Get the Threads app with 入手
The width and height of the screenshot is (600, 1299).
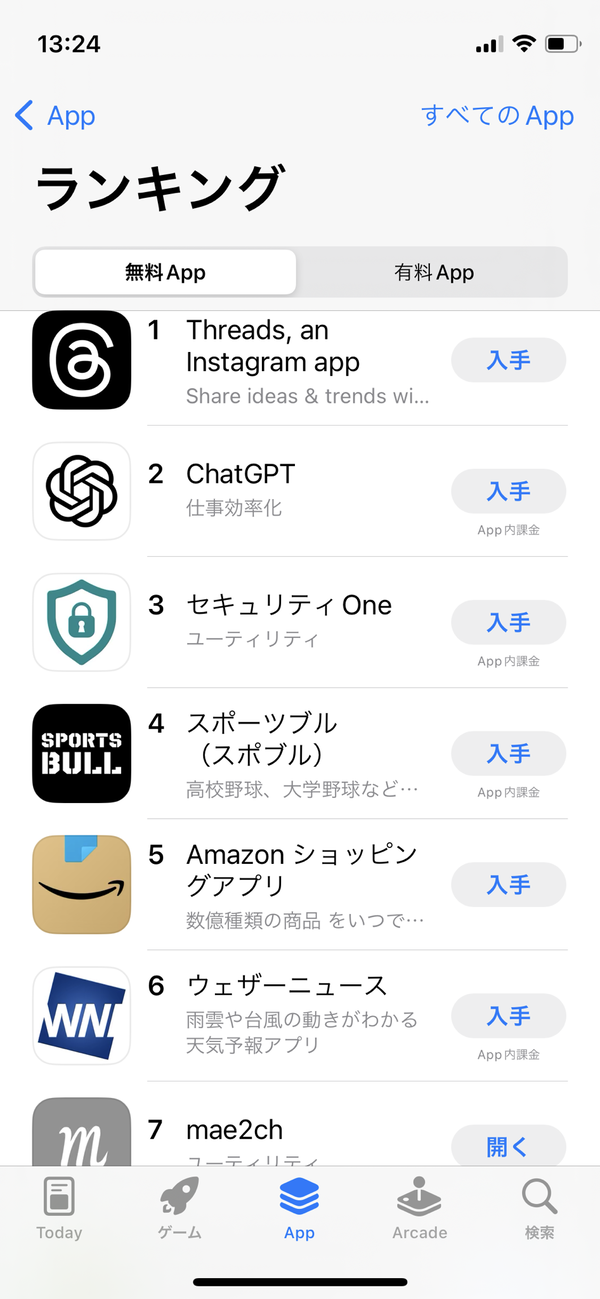(x=508, y=360)
